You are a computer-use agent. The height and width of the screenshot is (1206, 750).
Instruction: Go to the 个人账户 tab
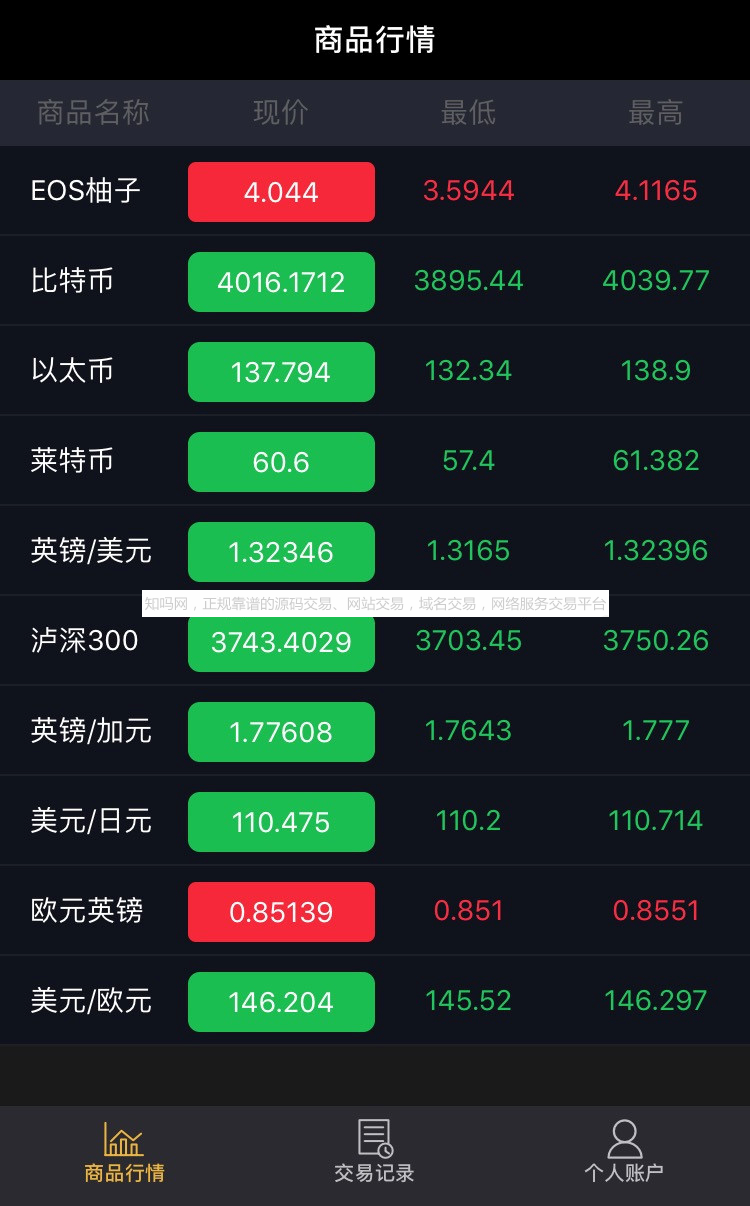624,1155
